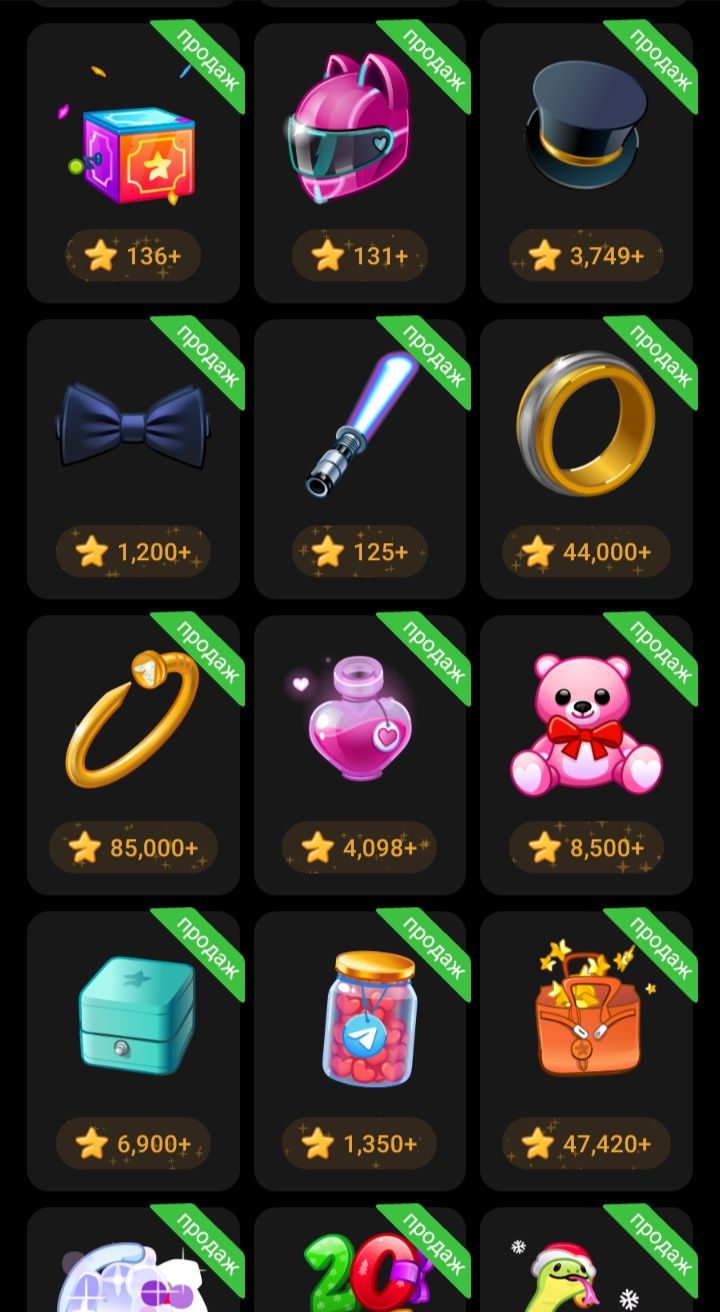View the navy bow tie gift
The width and height of the screenshot is (720, 1312).
[133, 457]
